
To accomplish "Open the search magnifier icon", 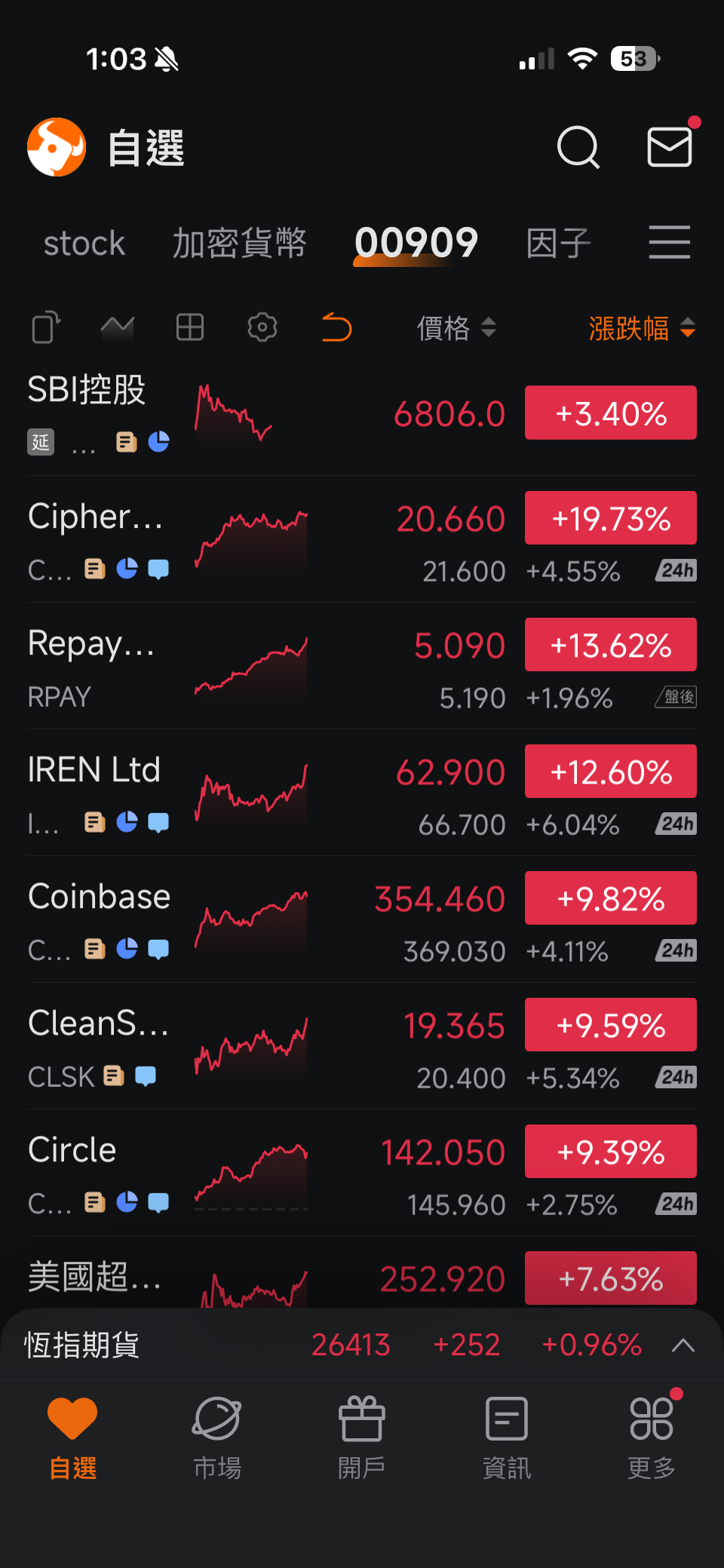I will 578,147.
